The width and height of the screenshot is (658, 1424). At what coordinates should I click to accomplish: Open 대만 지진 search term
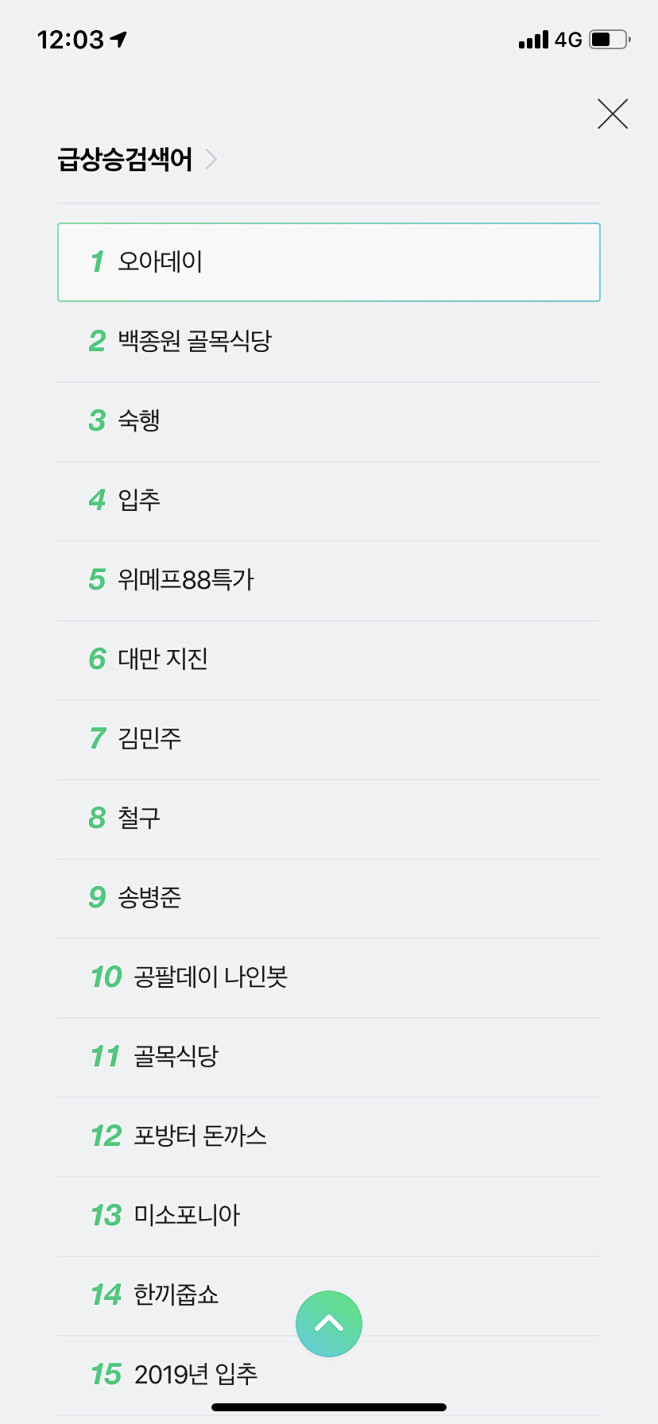tap(329, 659)
